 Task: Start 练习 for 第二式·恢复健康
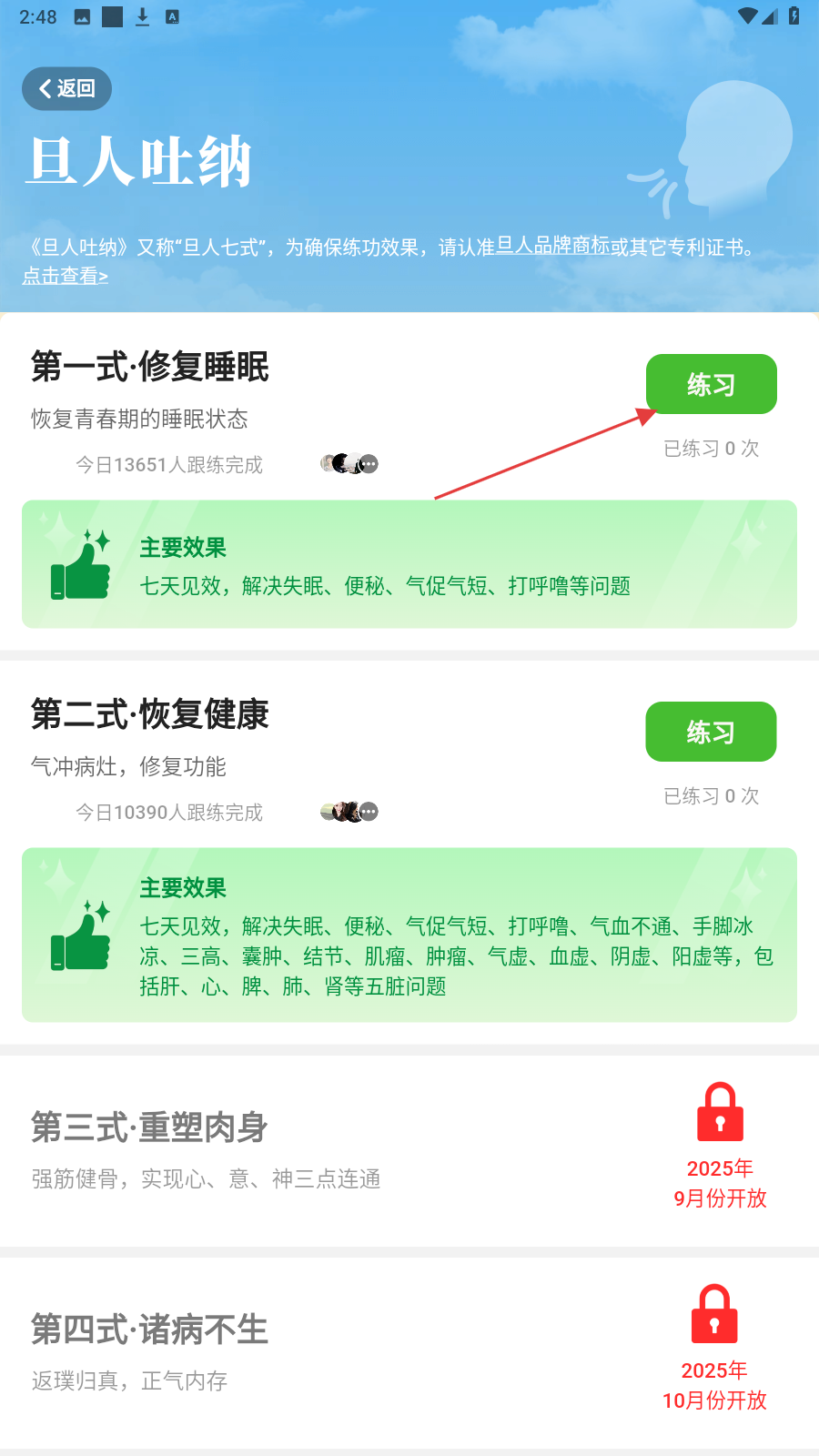coord(711,732)
